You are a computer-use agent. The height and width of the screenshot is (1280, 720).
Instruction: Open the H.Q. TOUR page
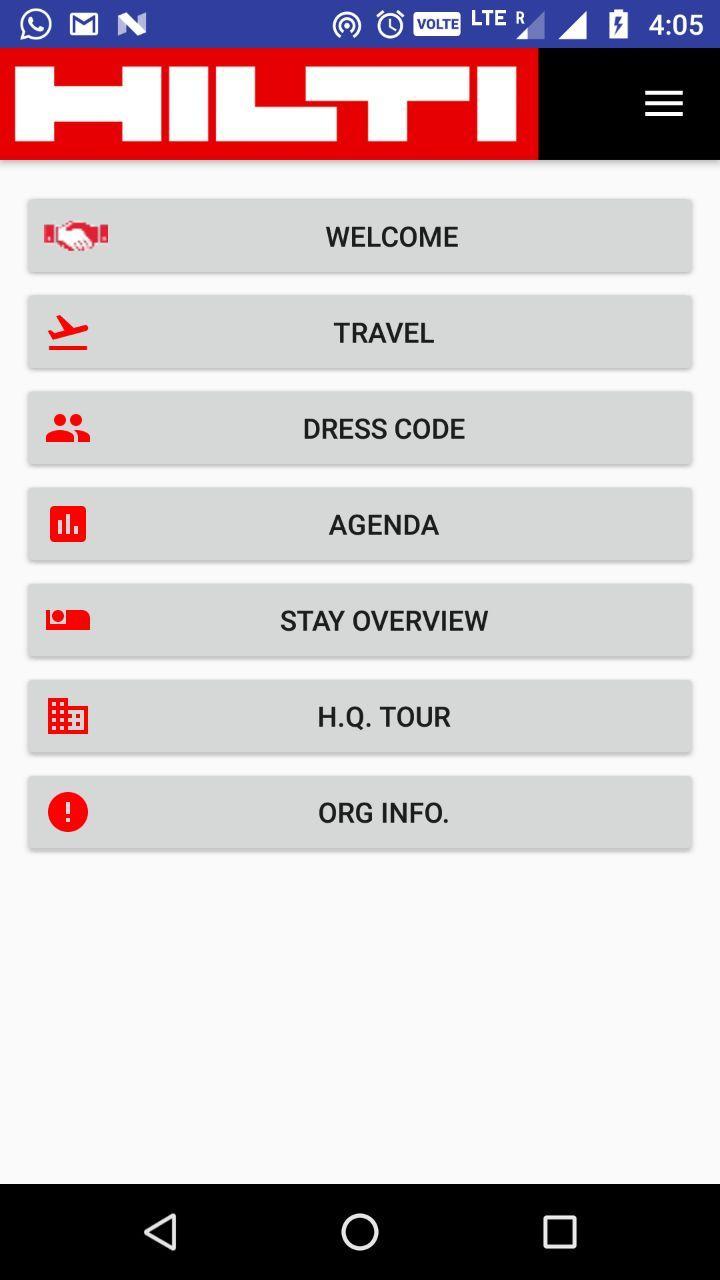coord(383,716)
